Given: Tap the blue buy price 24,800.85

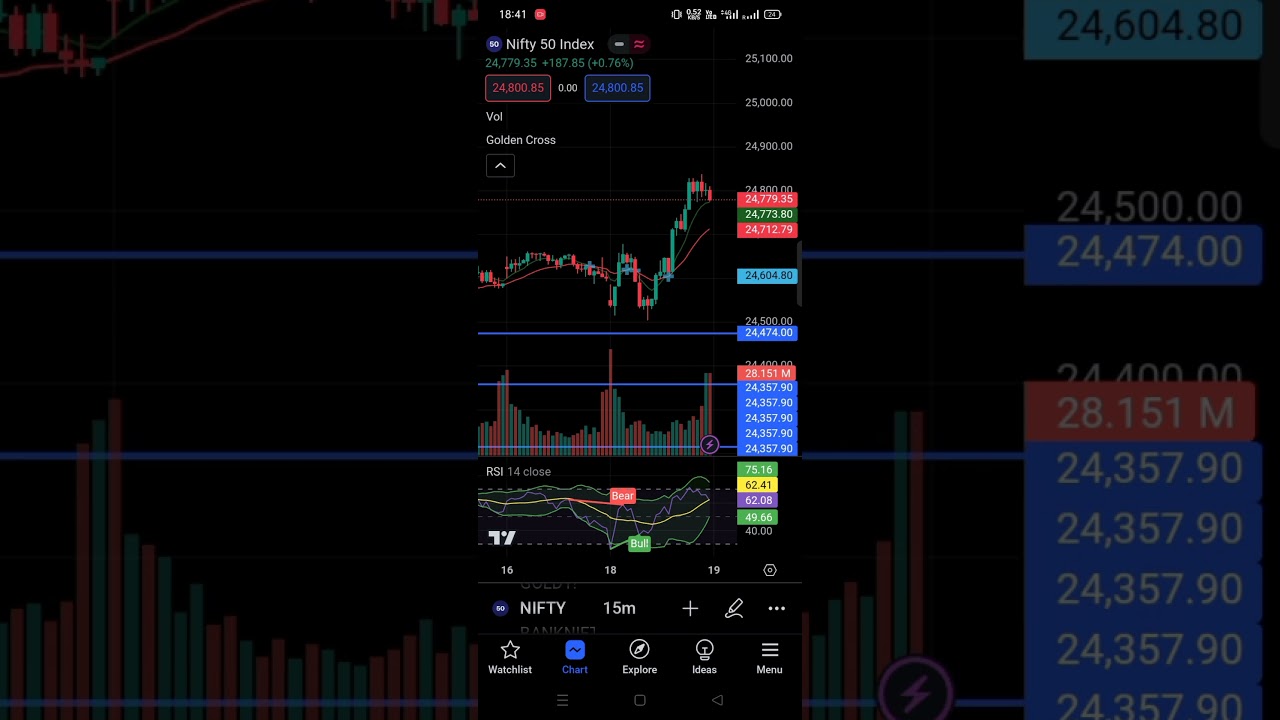Looking at the screenshot, I should pos(617,88).
